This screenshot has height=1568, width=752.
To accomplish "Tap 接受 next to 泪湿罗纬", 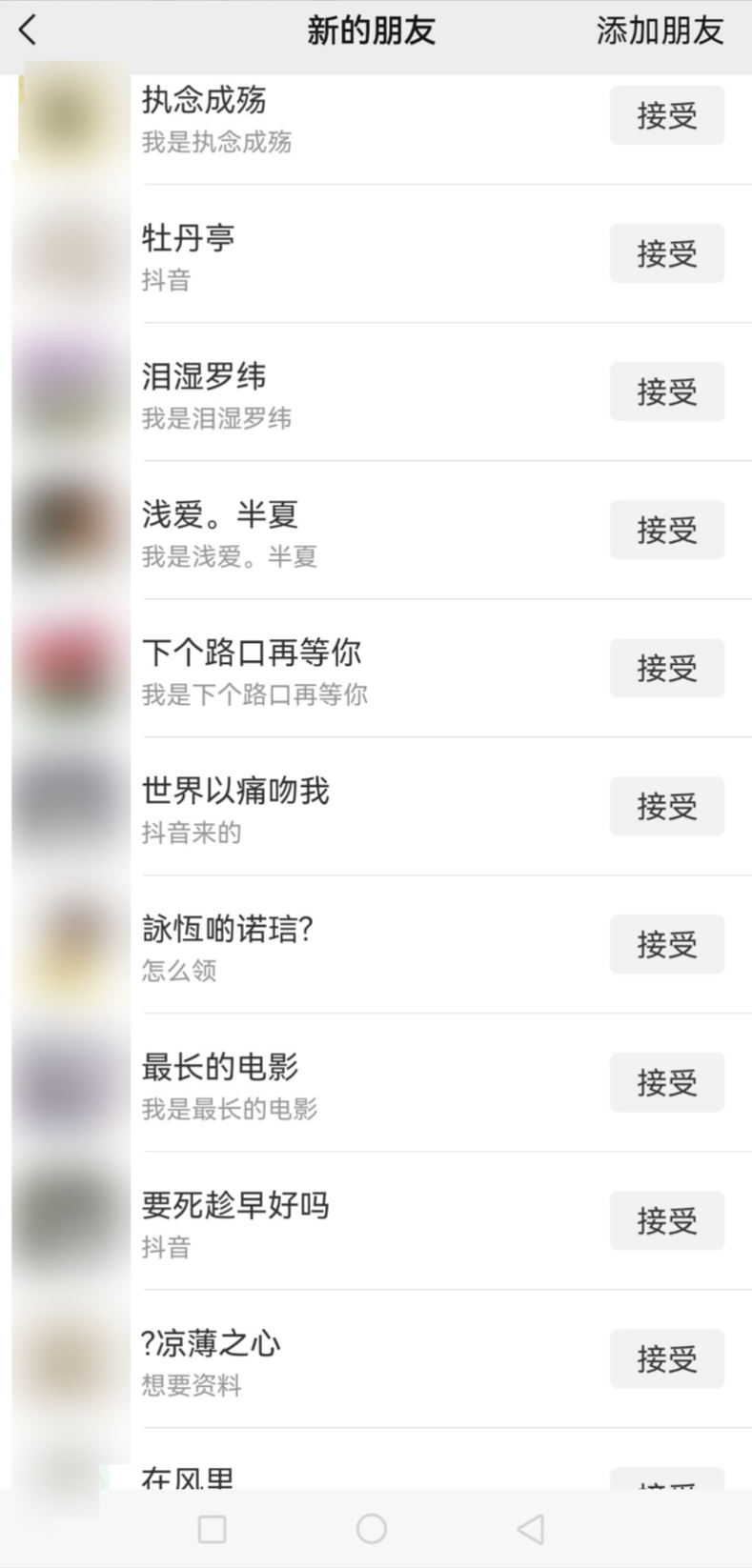I will tap(666, 392).
